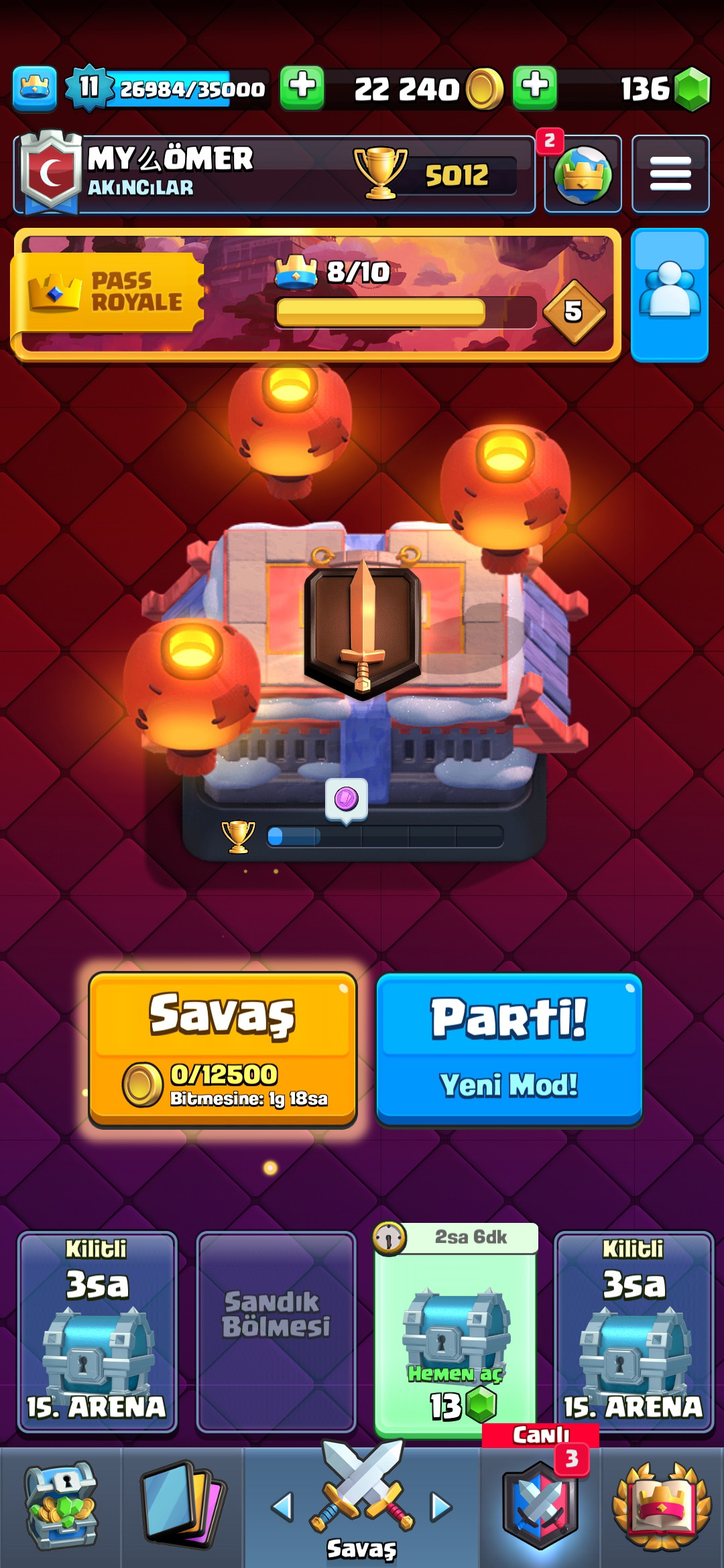Open the Canlı clan wars tab
Image resolution: width=724 pixels, height=1568 pixels.
pyautogui.click(x=540, y=1501)
